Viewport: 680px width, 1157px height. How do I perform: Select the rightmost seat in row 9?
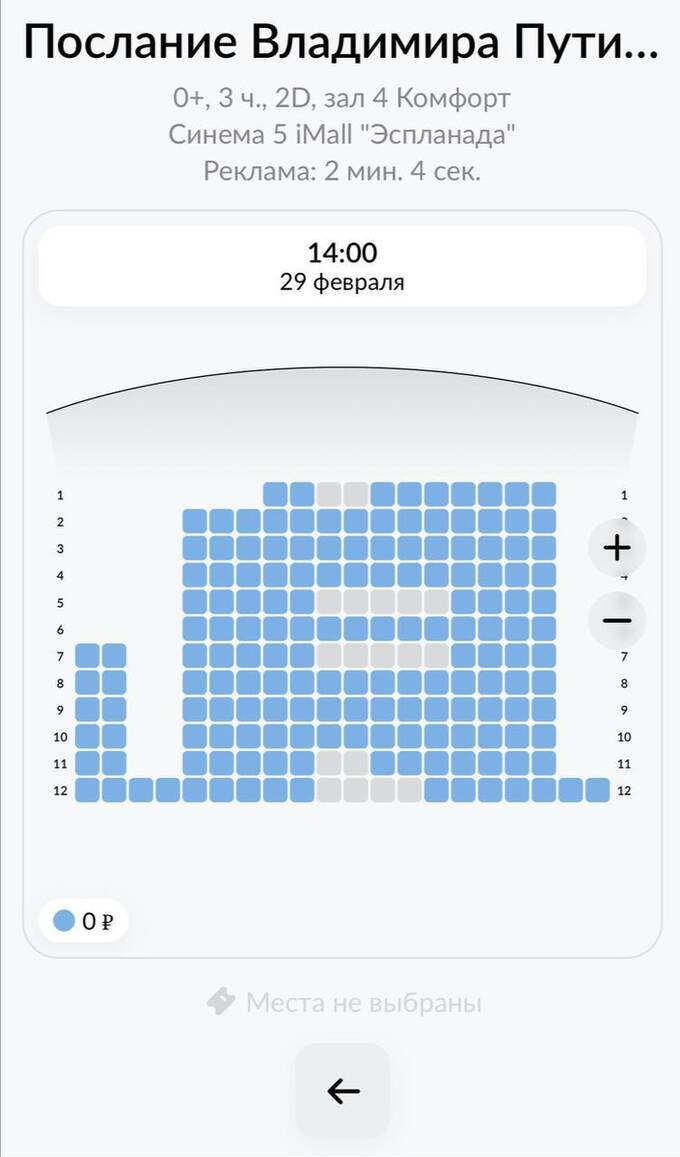click(544, 709)
